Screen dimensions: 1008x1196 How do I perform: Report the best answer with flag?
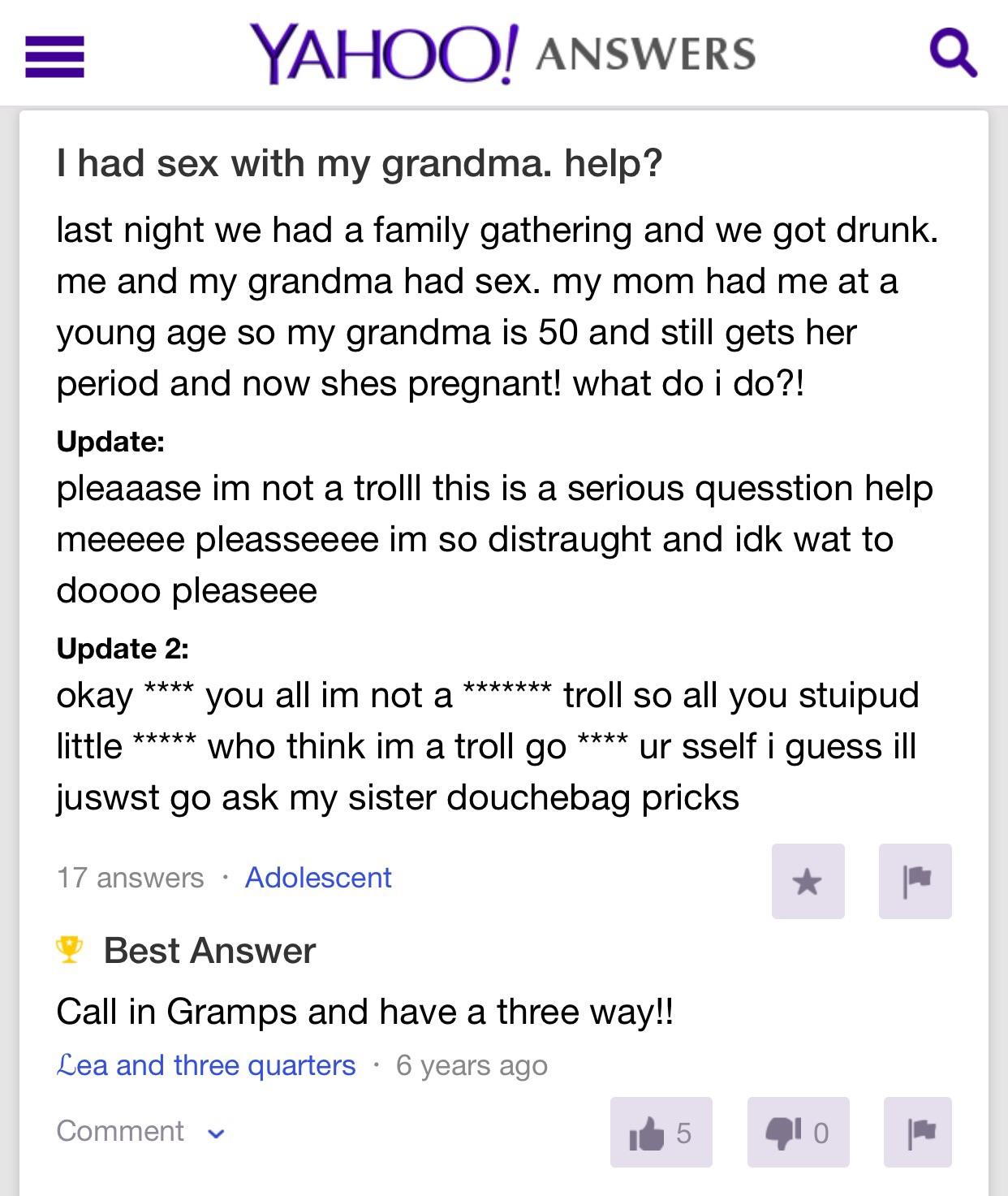pyautogui.click(x=917, y=1133)
